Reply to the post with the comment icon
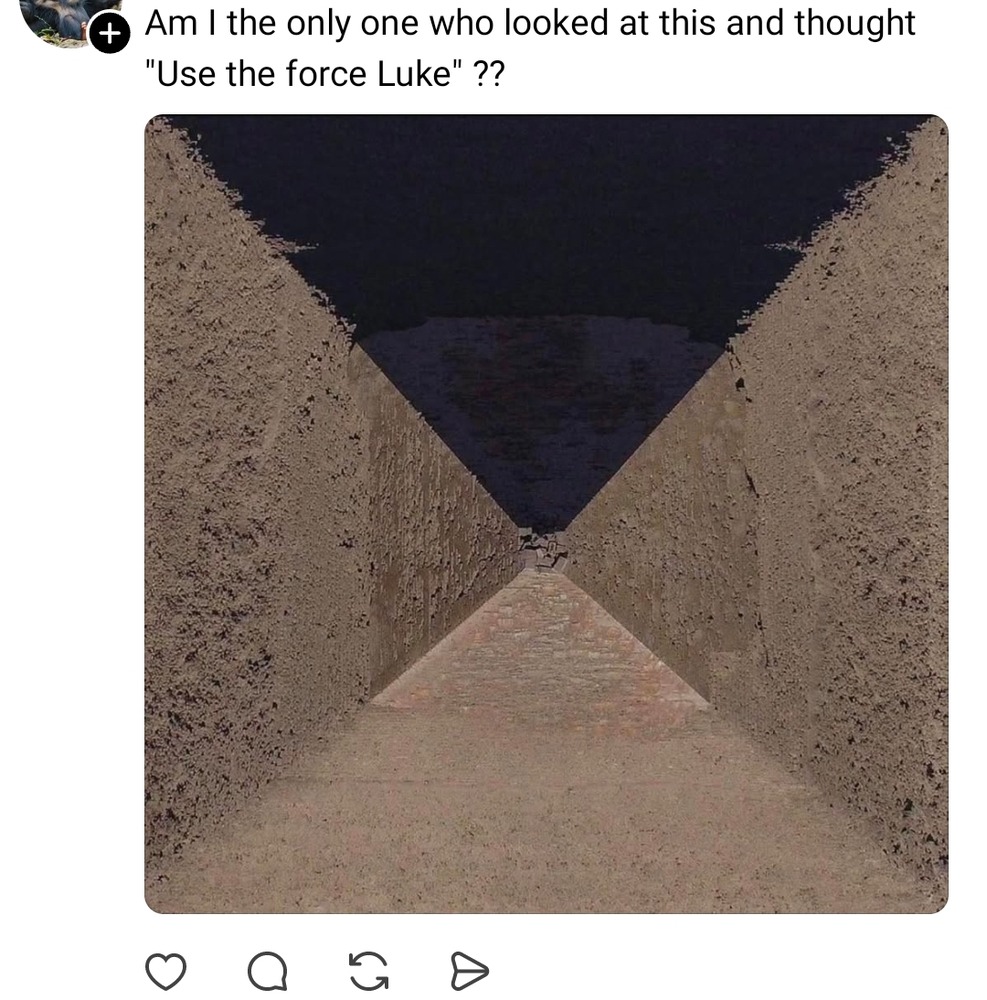This screenshot has height=1000, width=987. (x=267, y=970)
